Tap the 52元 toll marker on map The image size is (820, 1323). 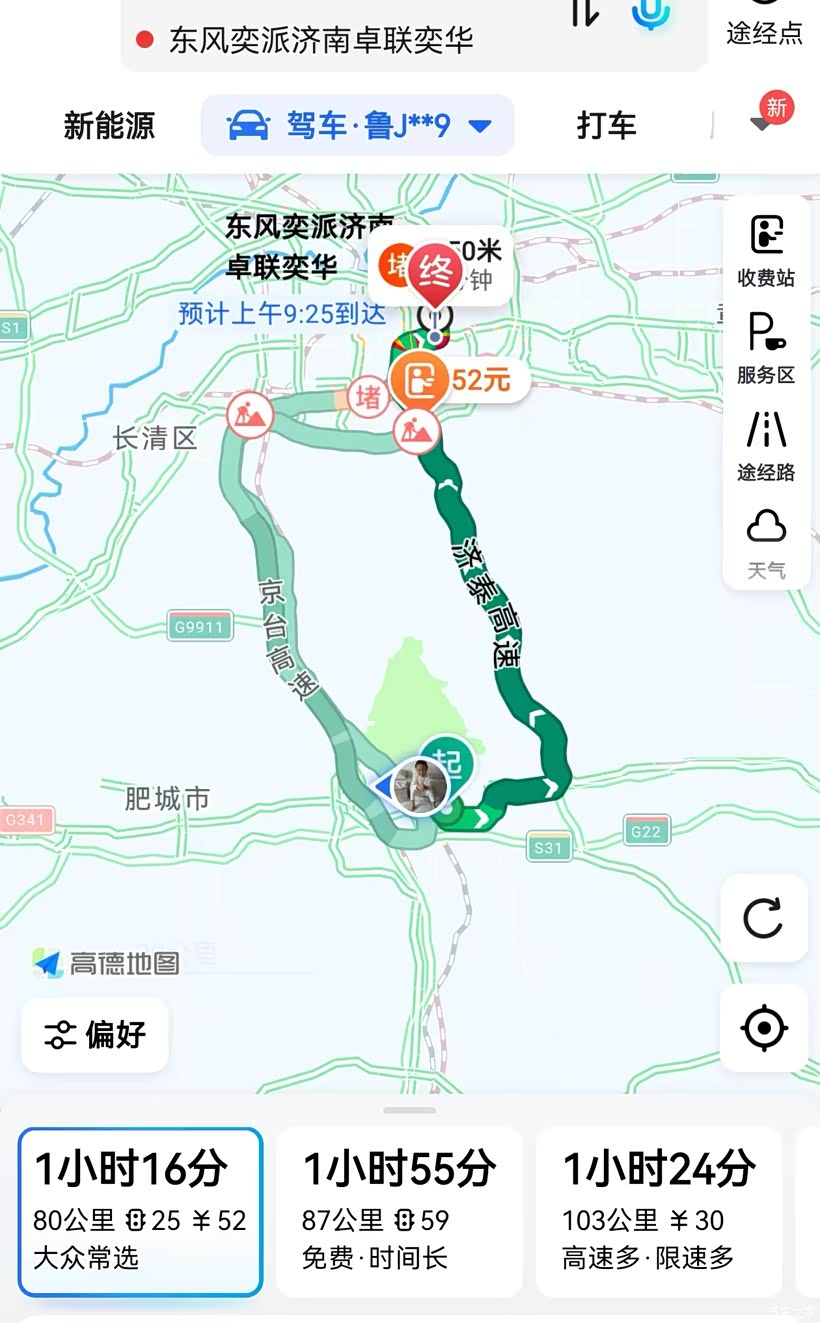[462, 380]
